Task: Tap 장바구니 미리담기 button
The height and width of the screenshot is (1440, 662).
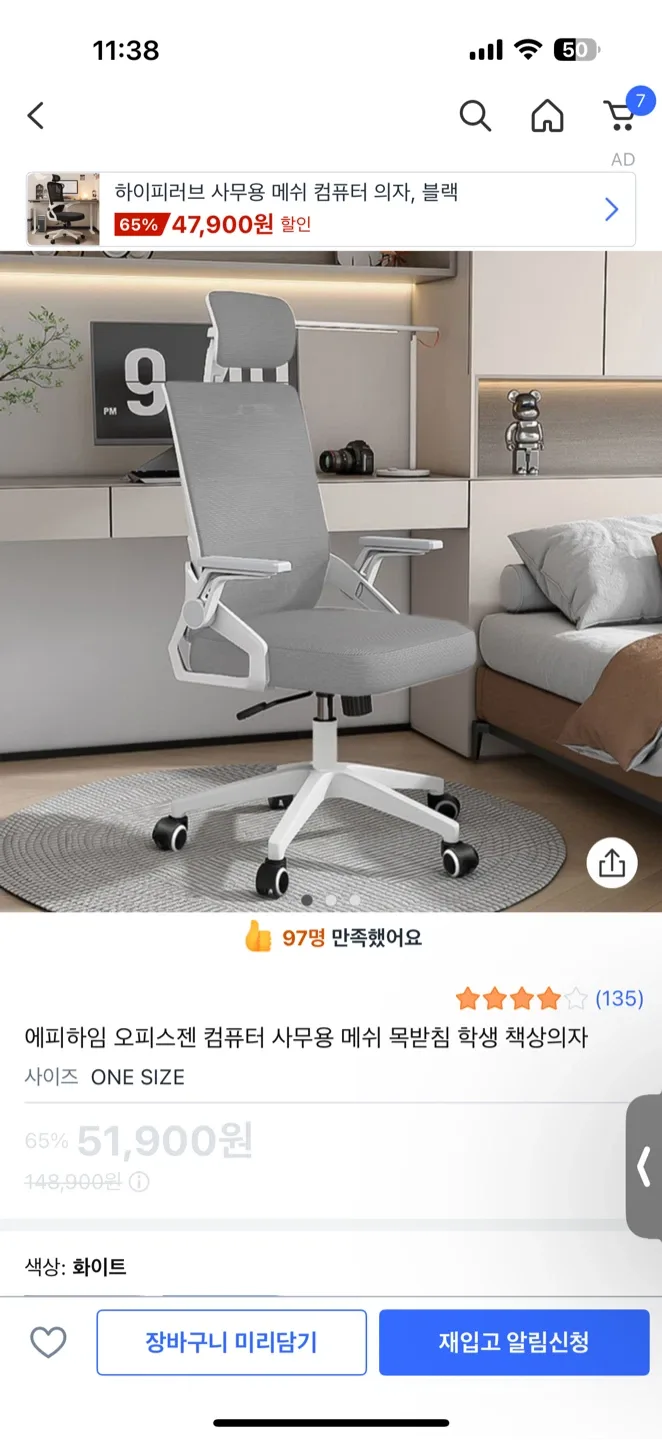Action: [x=231, y=1342]
